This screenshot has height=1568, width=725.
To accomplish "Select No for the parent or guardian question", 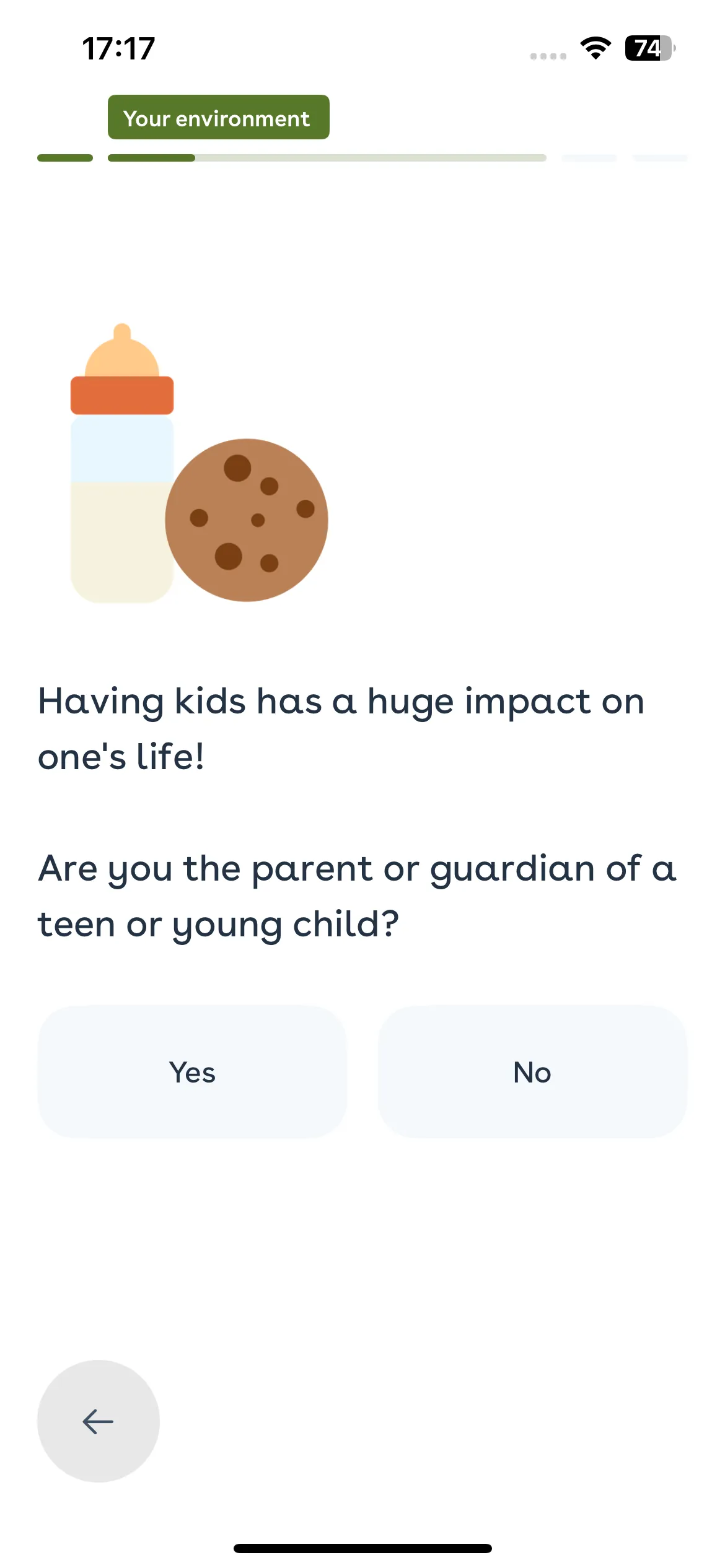I will click(532, 1072).
